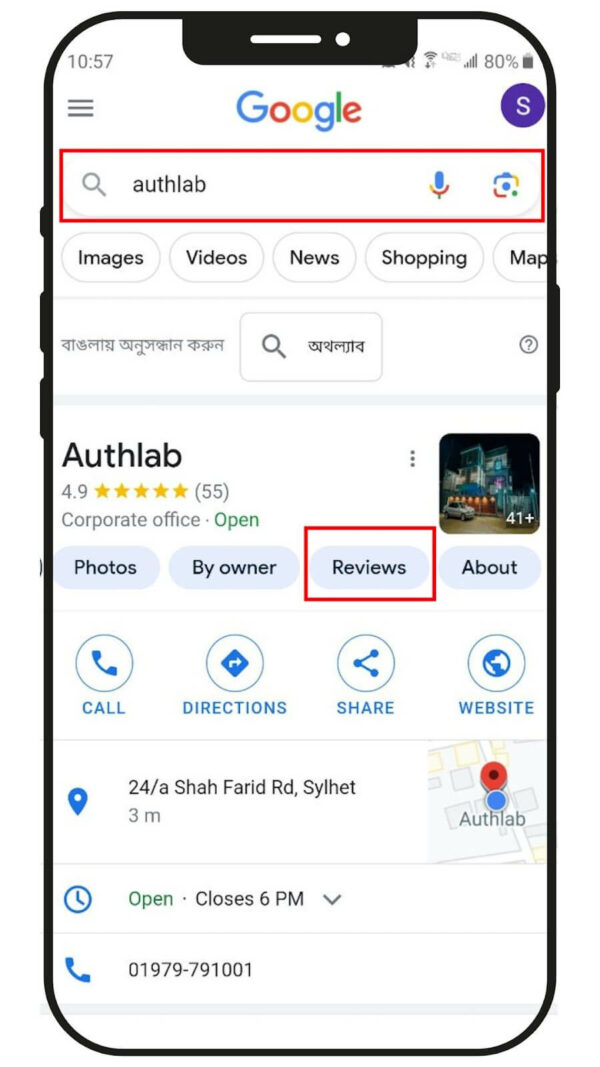This screenshot has height=1067, width=600.
Task: Open the account profile avatar
Action: tap(522, 106)
